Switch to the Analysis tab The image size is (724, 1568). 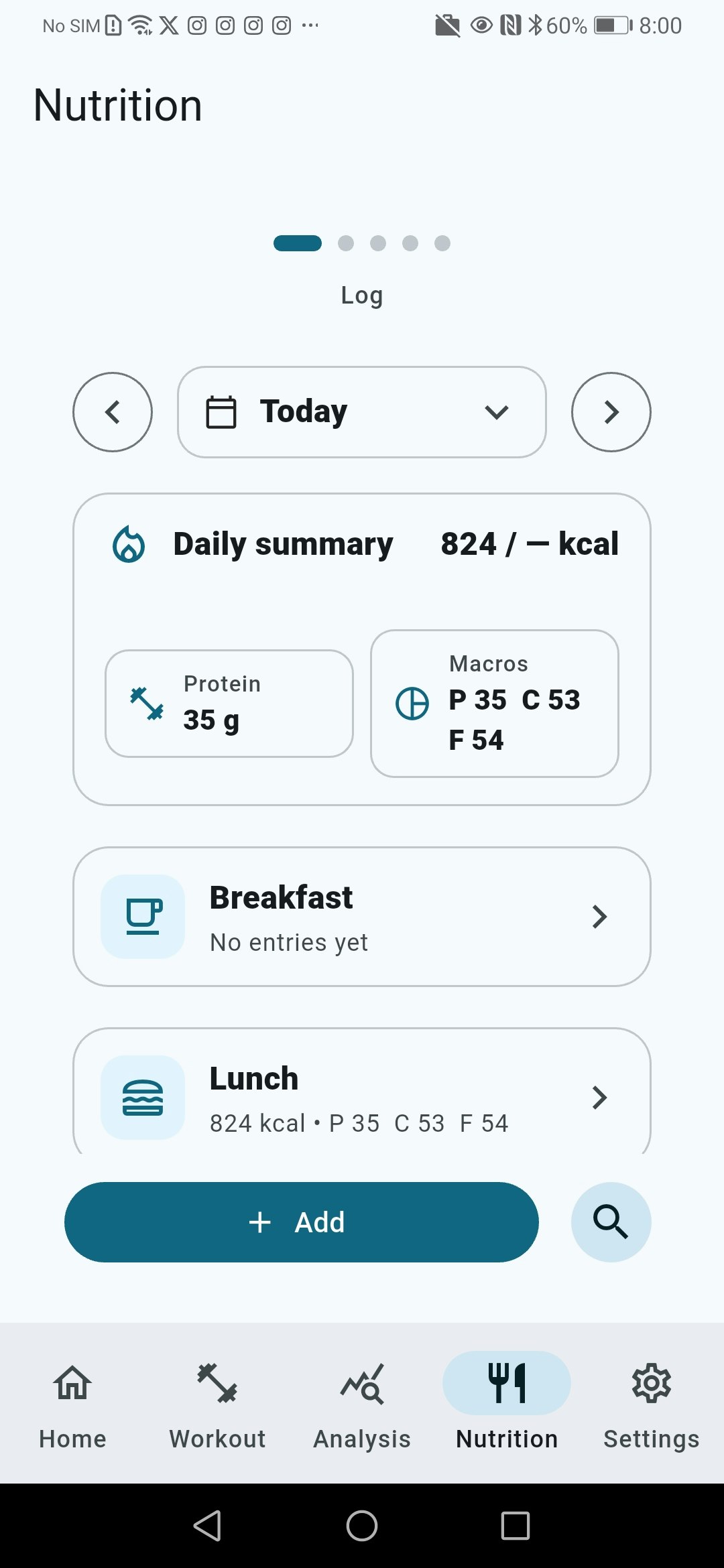click(x=362, y=1403)
